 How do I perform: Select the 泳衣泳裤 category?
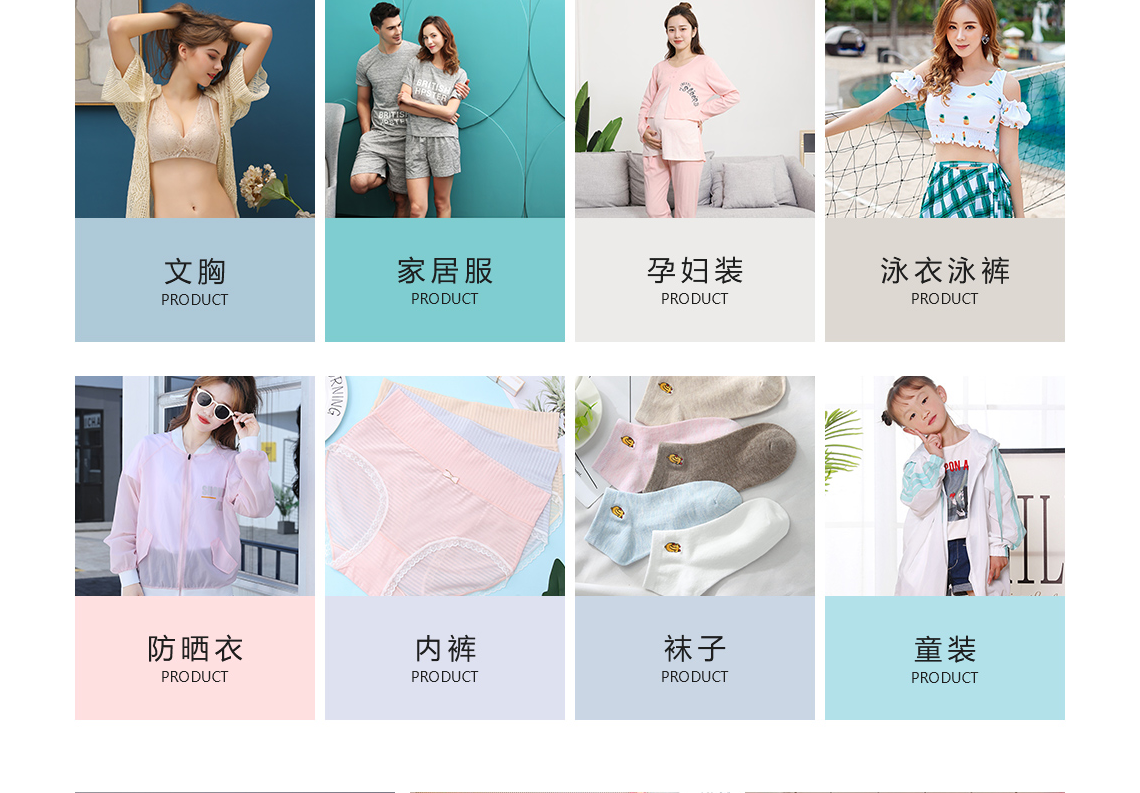pyautogui.click(x=945, y=280)
